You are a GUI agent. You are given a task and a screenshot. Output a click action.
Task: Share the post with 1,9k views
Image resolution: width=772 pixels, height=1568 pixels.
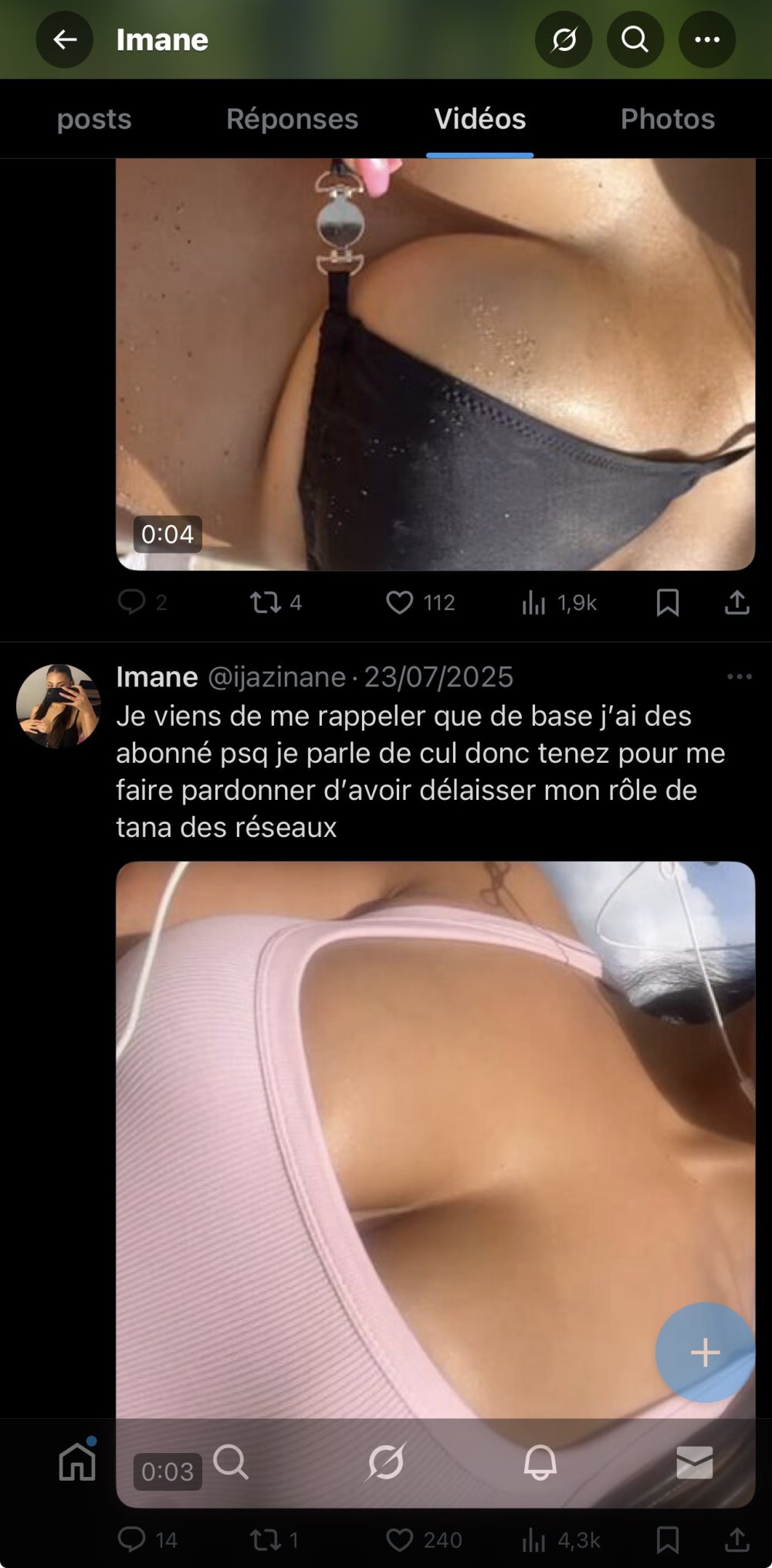pyautogui.click(x=737, y=602)
